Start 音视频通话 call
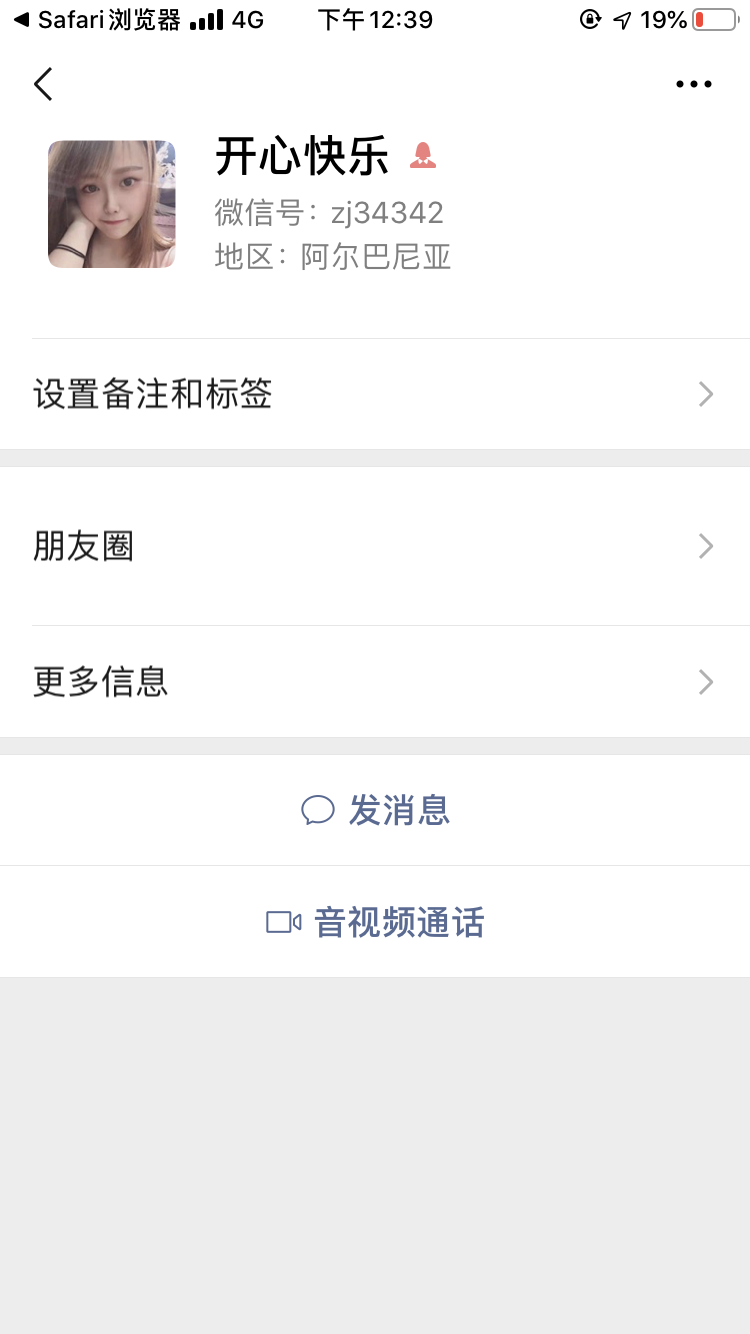The width and height of the screenshot is (750, 1334). coord(376,922)
